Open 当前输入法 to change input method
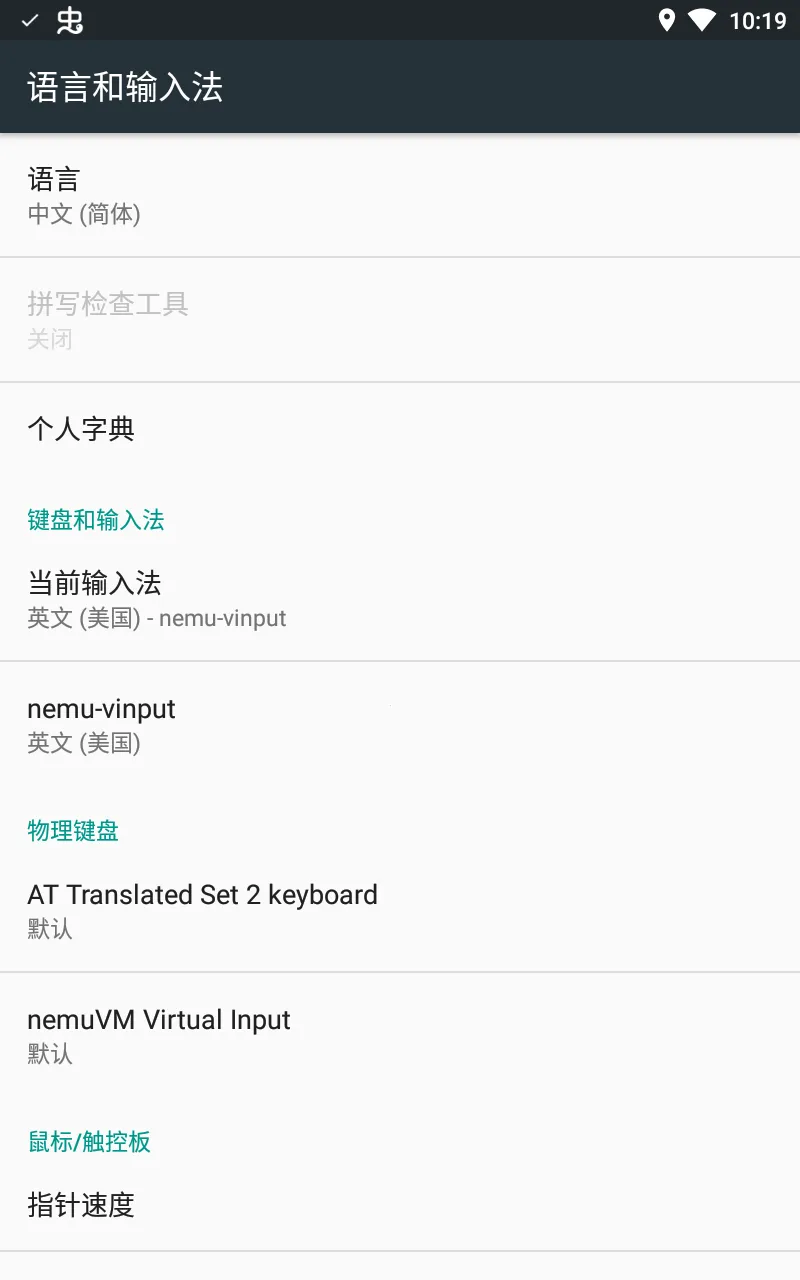This screenshot has height=1280, width=800. [400, 598]
